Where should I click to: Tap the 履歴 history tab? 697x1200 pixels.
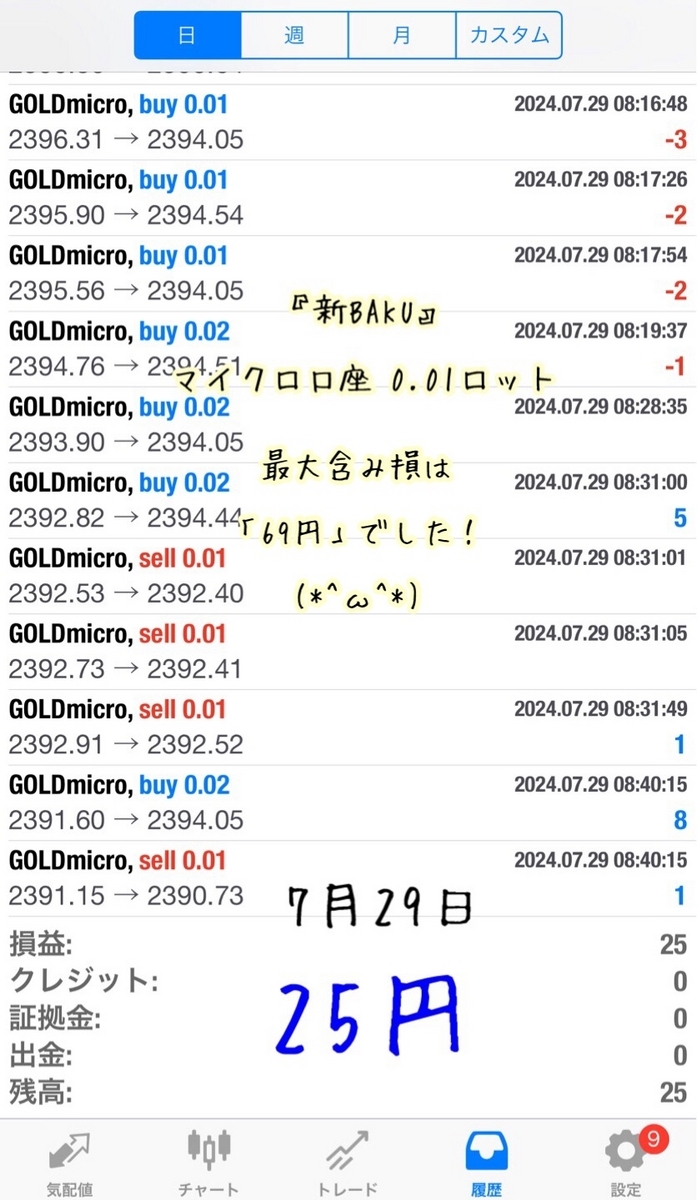[487, 1162]
